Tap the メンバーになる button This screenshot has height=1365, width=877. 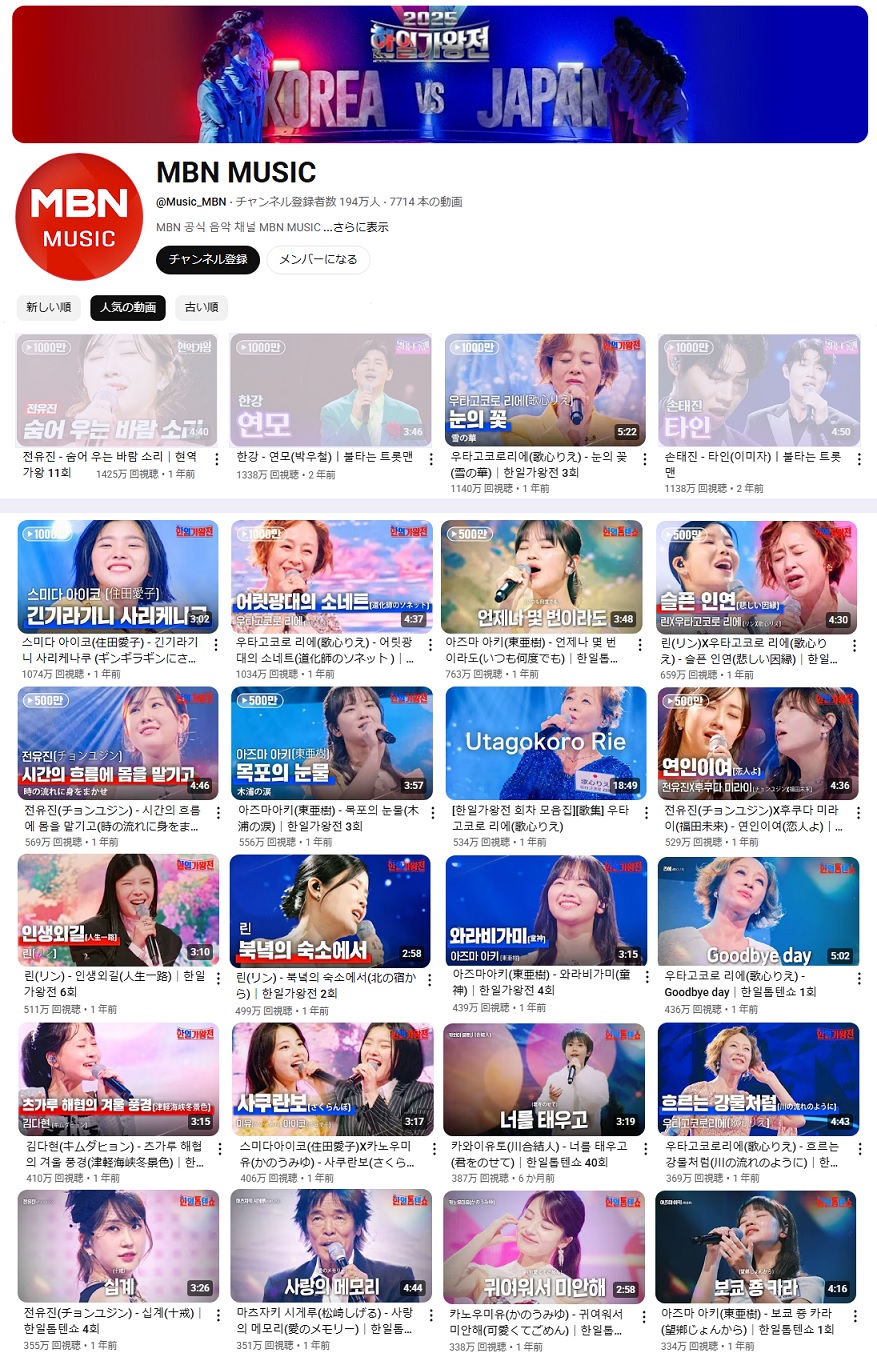pyautogui.click(x=318, y=260)
